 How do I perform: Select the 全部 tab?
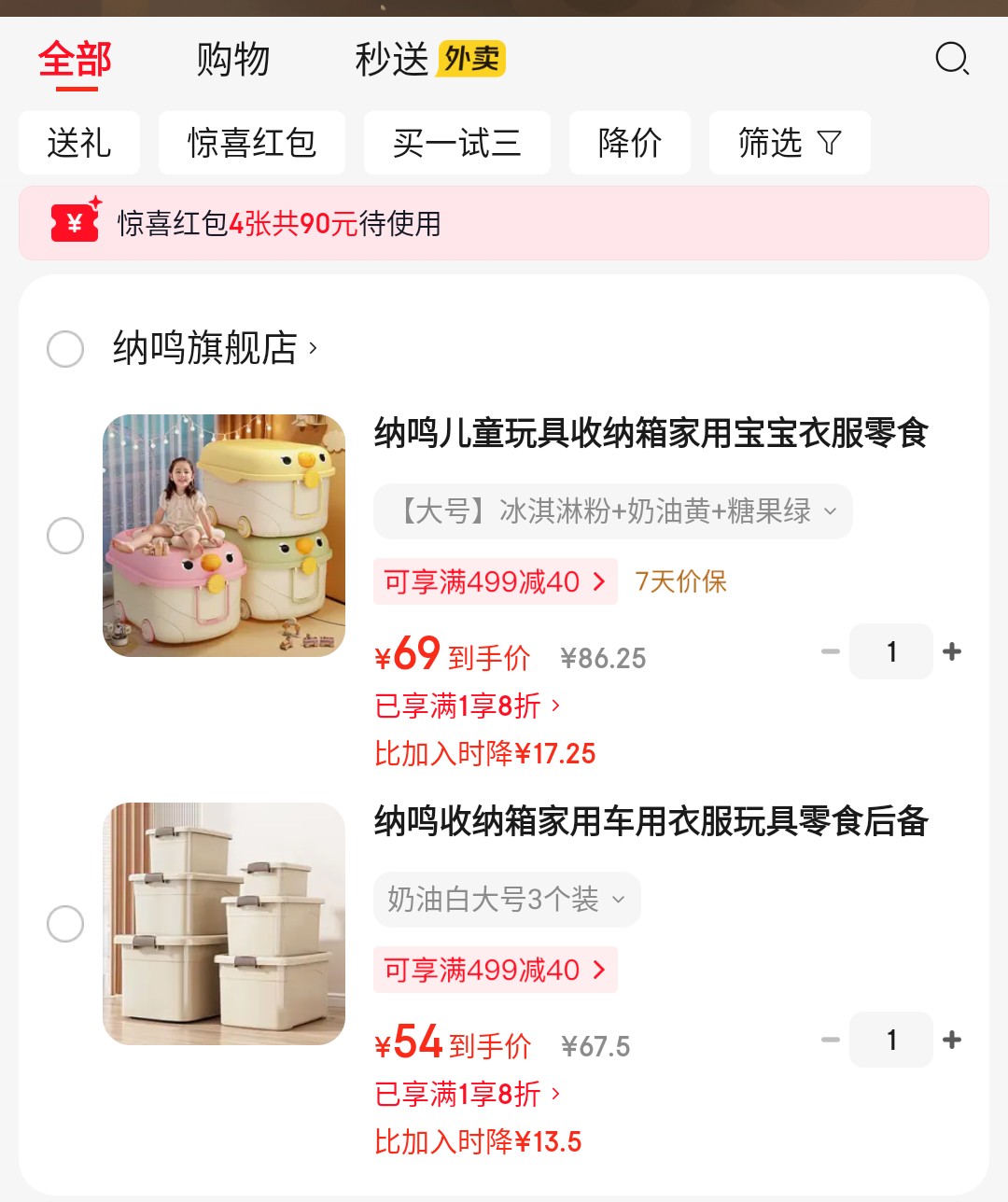coord(76,61)
